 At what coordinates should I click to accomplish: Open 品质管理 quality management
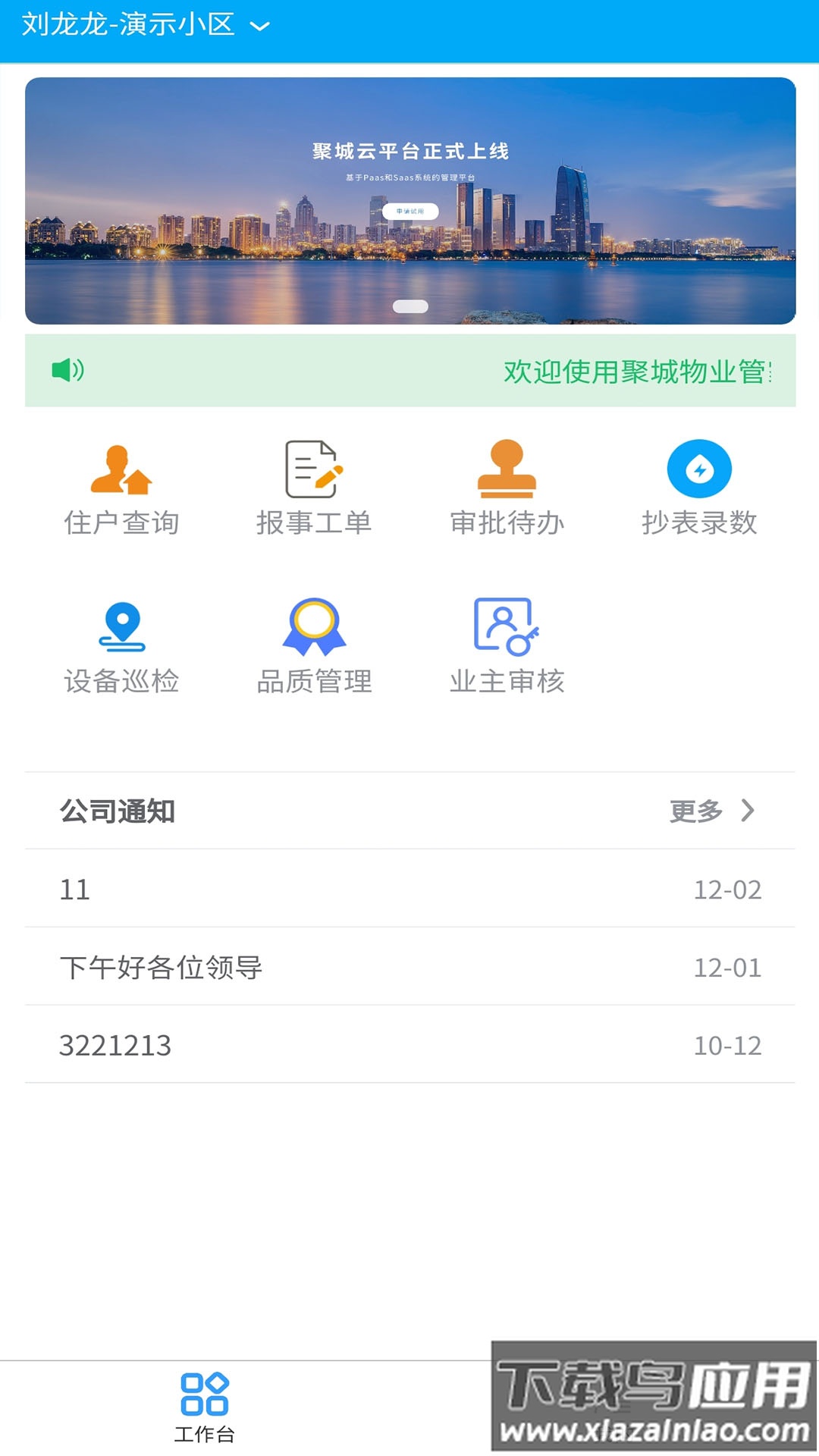pyautogui.click(x=314, y=647)
